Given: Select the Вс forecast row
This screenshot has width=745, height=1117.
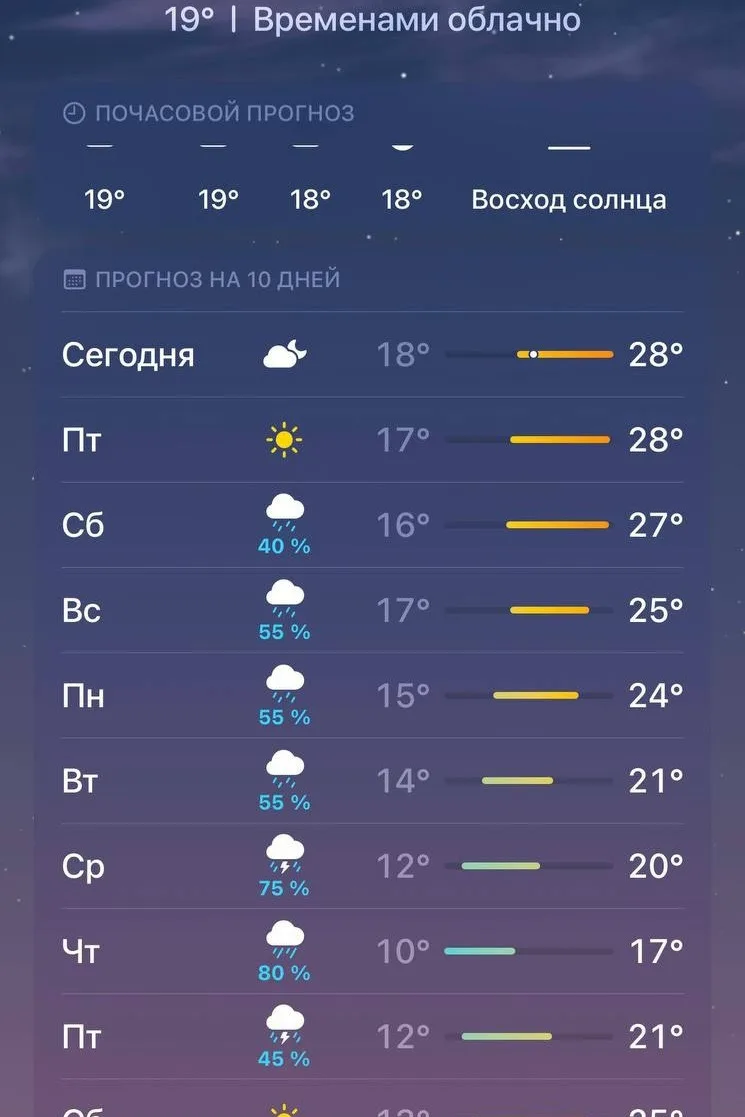Looking at the screenshot, I should (372, 611).
